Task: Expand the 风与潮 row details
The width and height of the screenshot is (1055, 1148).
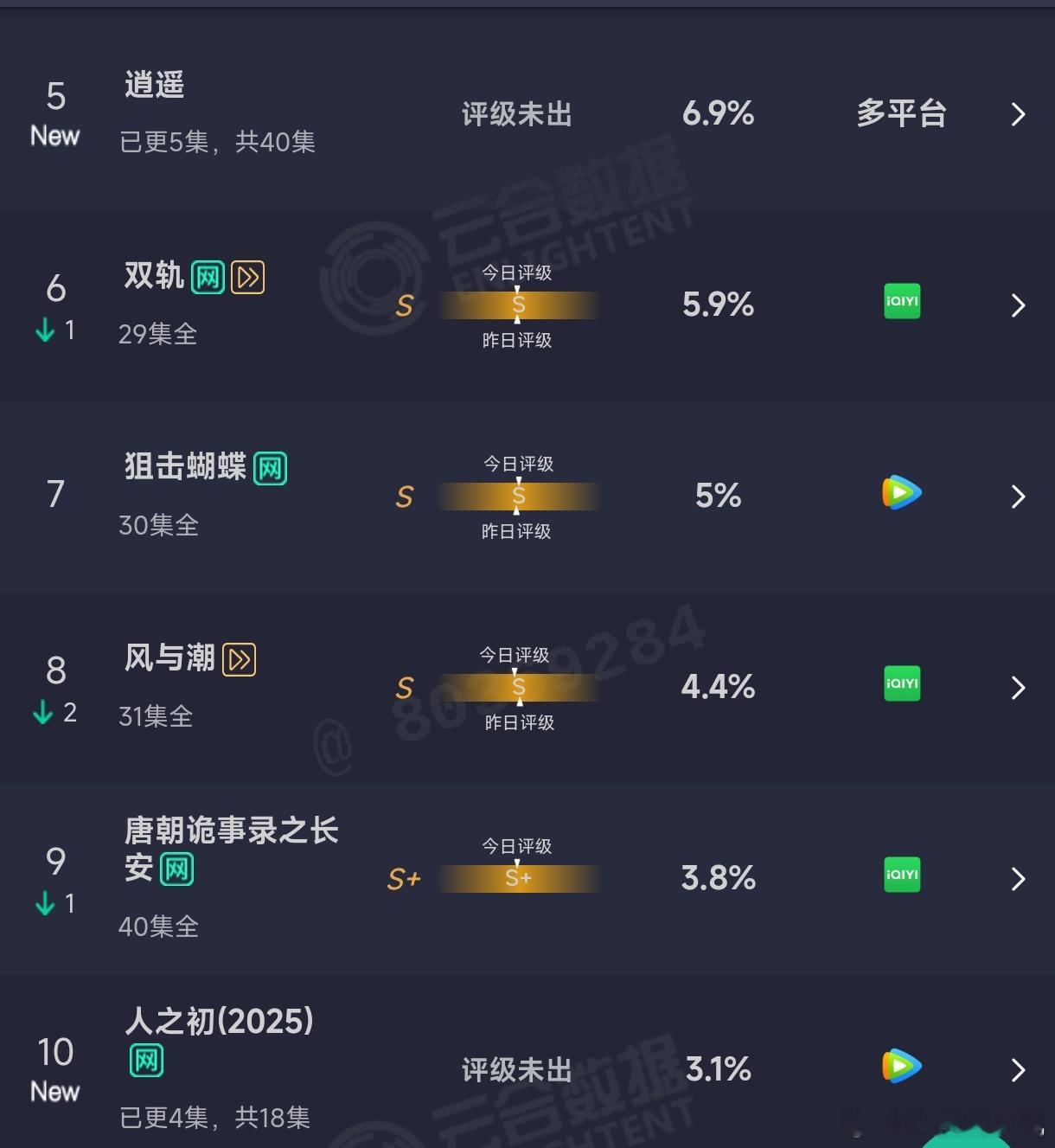Action: pyautogui.click(x=1018, y=687)
